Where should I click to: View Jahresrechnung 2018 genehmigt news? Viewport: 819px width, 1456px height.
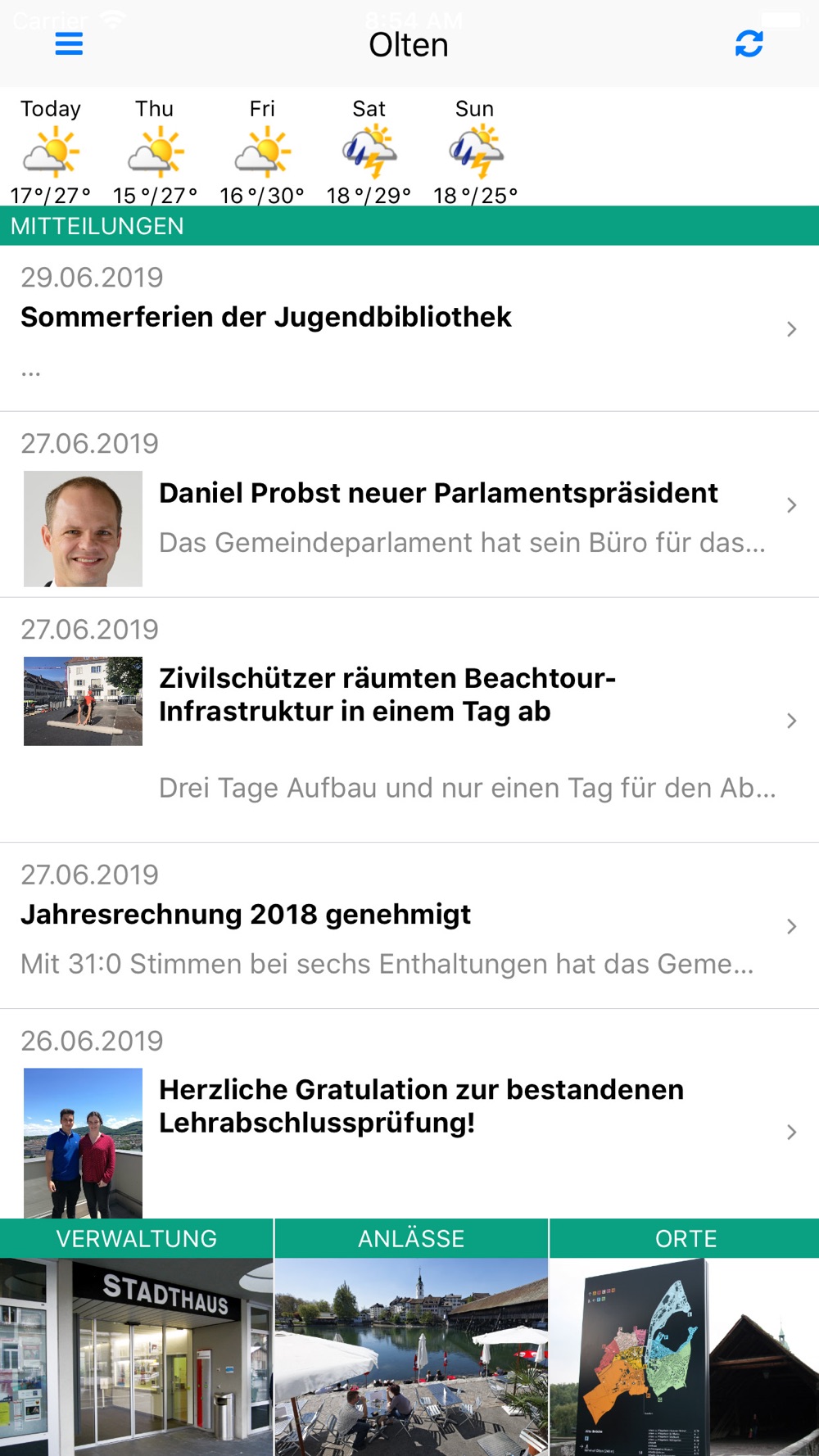[409, 925]
